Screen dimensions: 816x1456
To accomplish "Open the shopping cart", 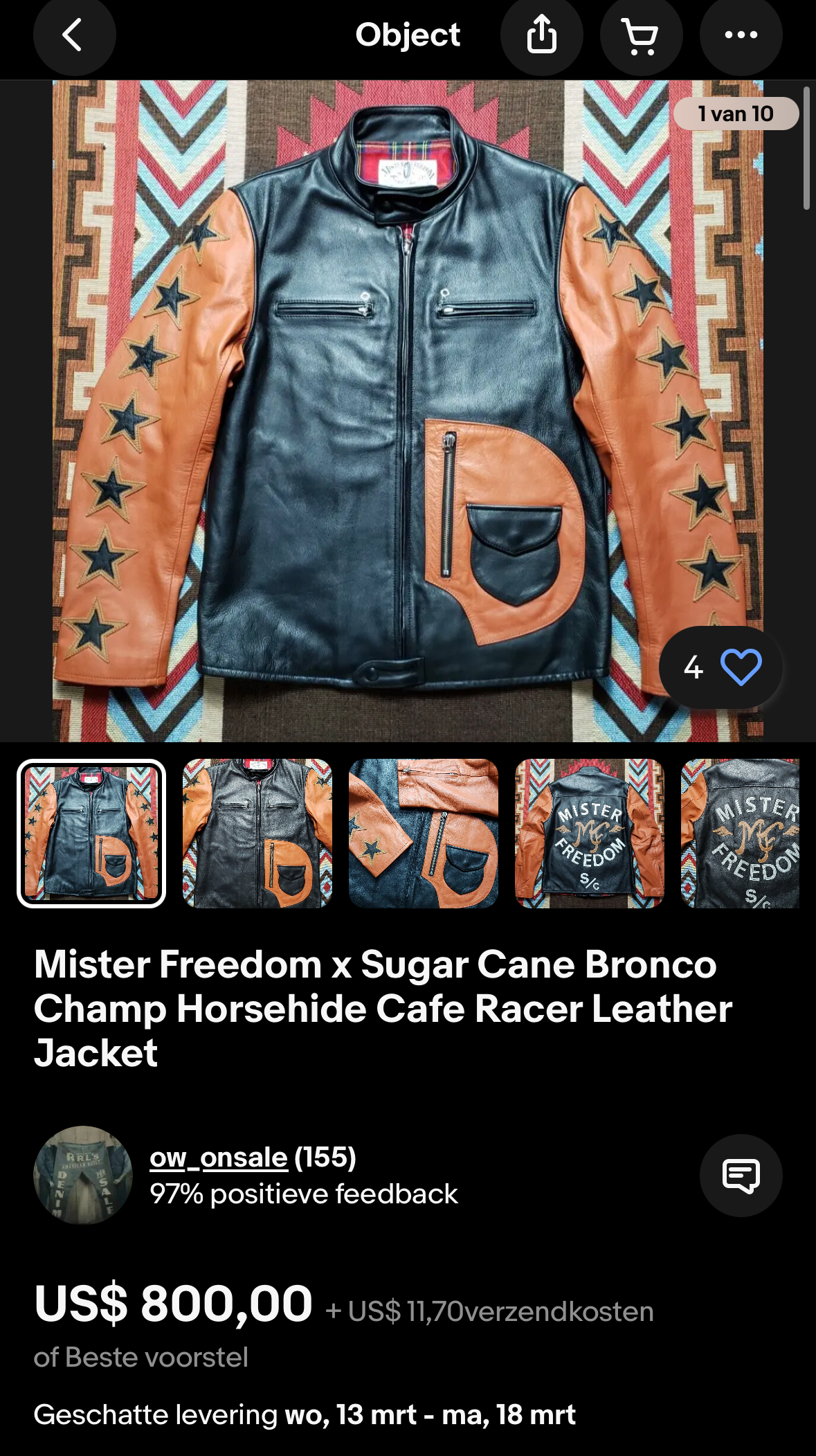I will point(641,35).
